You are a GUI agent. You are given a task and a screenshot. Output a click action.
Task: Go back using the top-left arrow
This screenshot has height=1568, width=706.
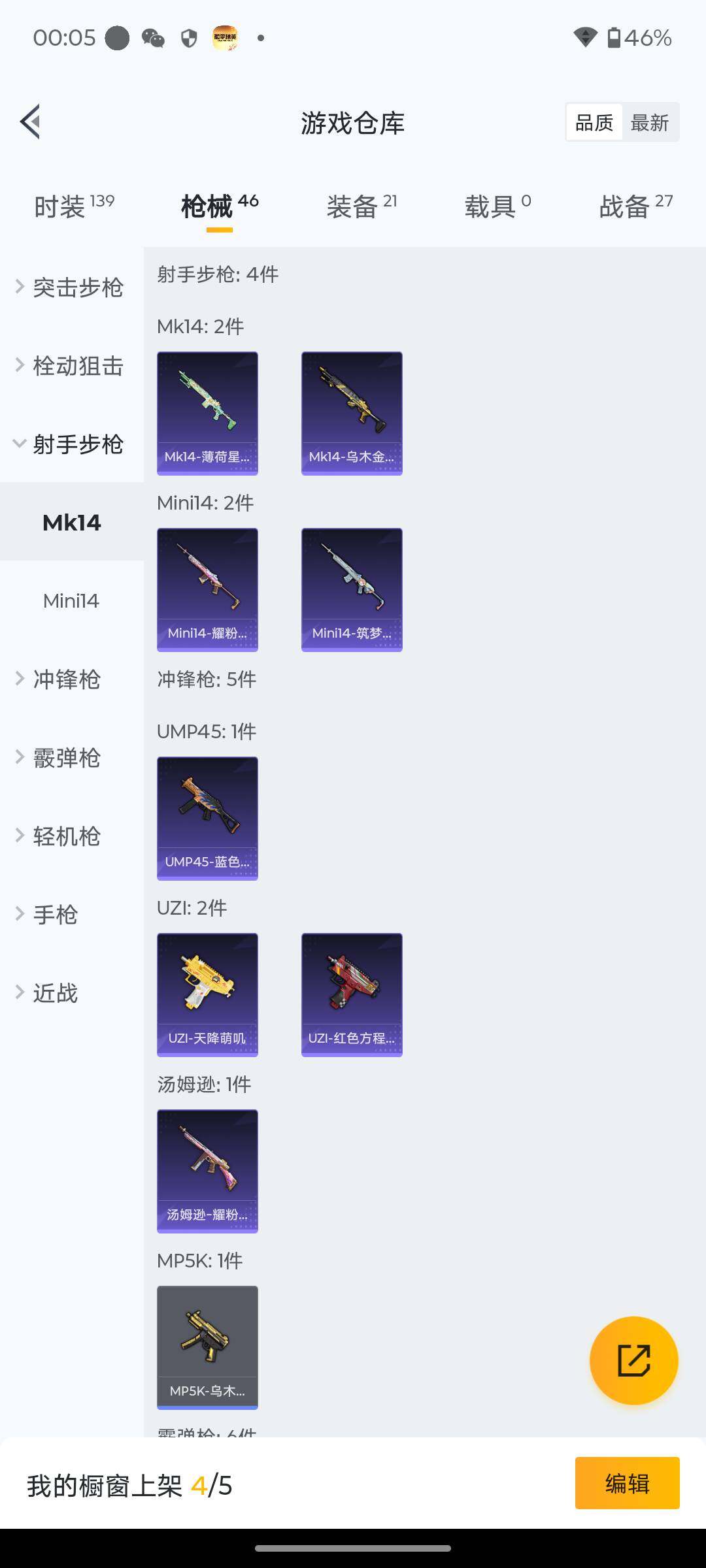pyautogui.click(x=30, y=122)
